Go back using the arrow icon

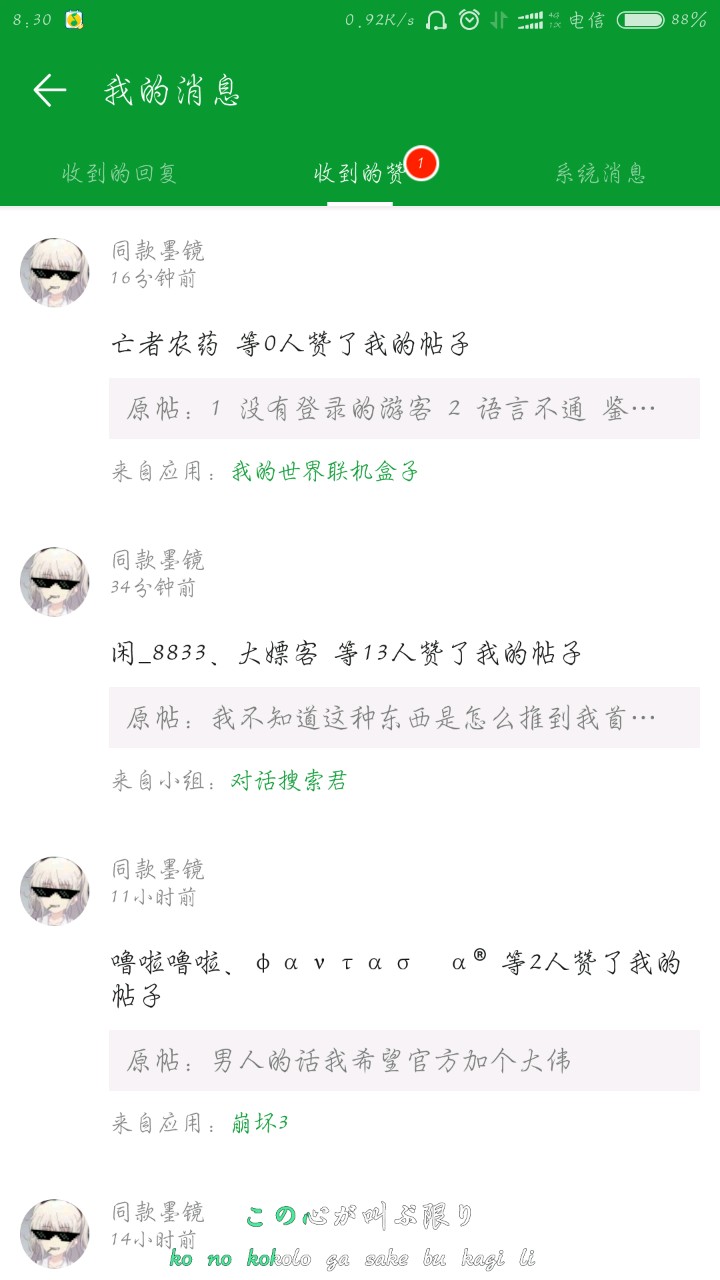pos(50,91)
